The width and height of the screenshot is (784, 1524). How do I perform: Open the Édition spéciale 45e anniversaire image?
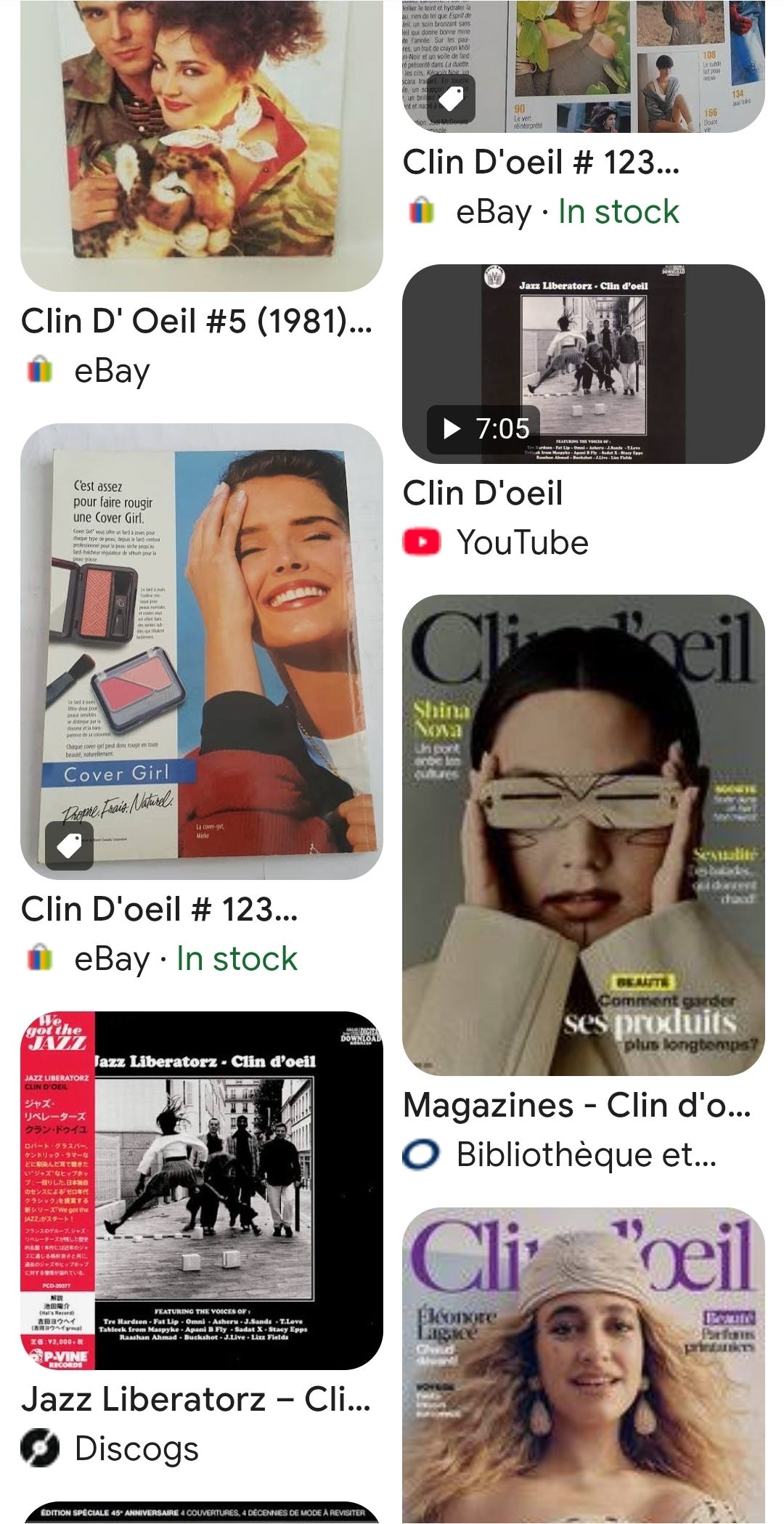click(201, 1512)
